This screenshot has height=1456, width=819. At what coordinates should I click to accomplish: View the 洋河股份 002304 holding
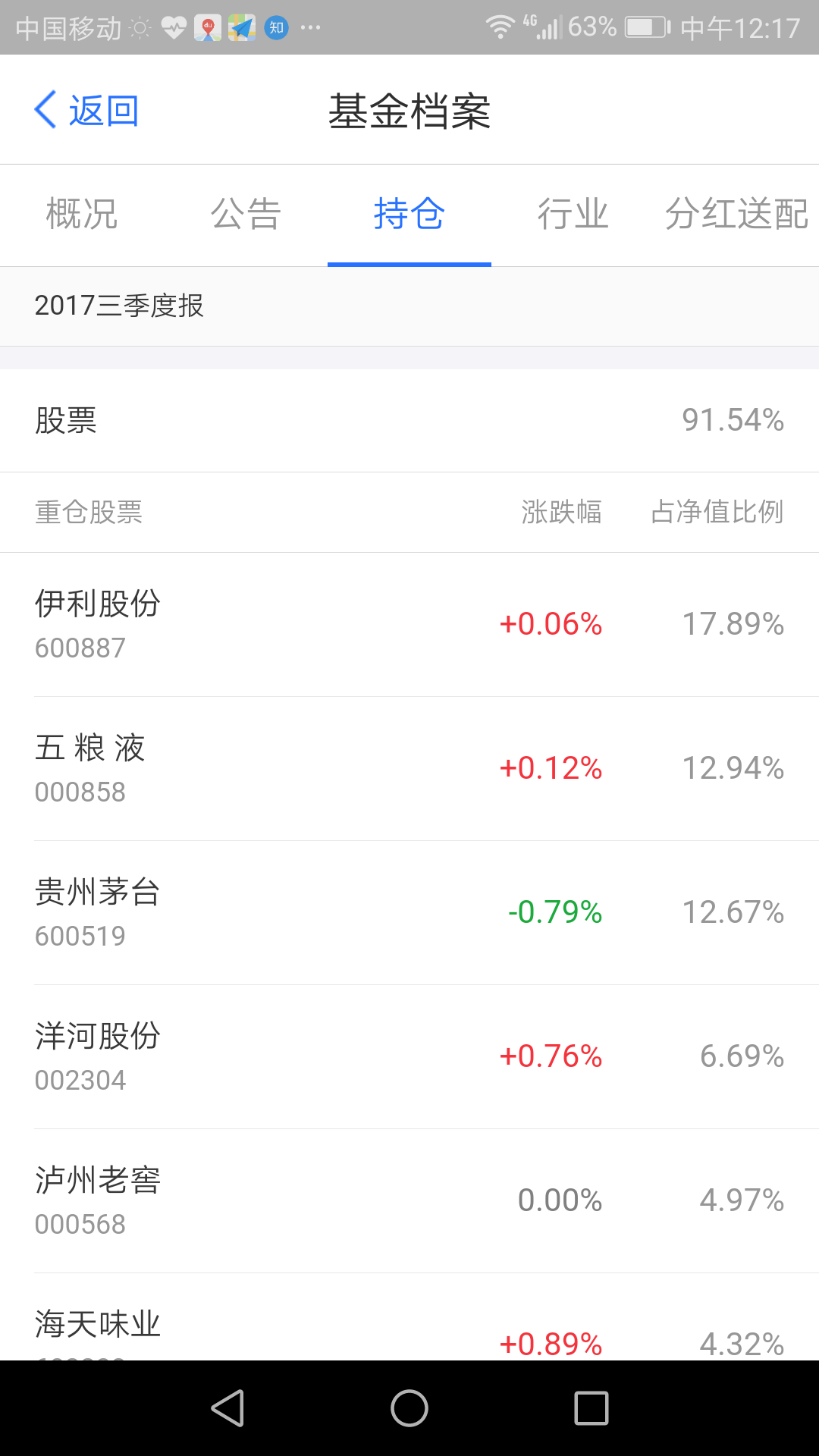(409, 1056)
